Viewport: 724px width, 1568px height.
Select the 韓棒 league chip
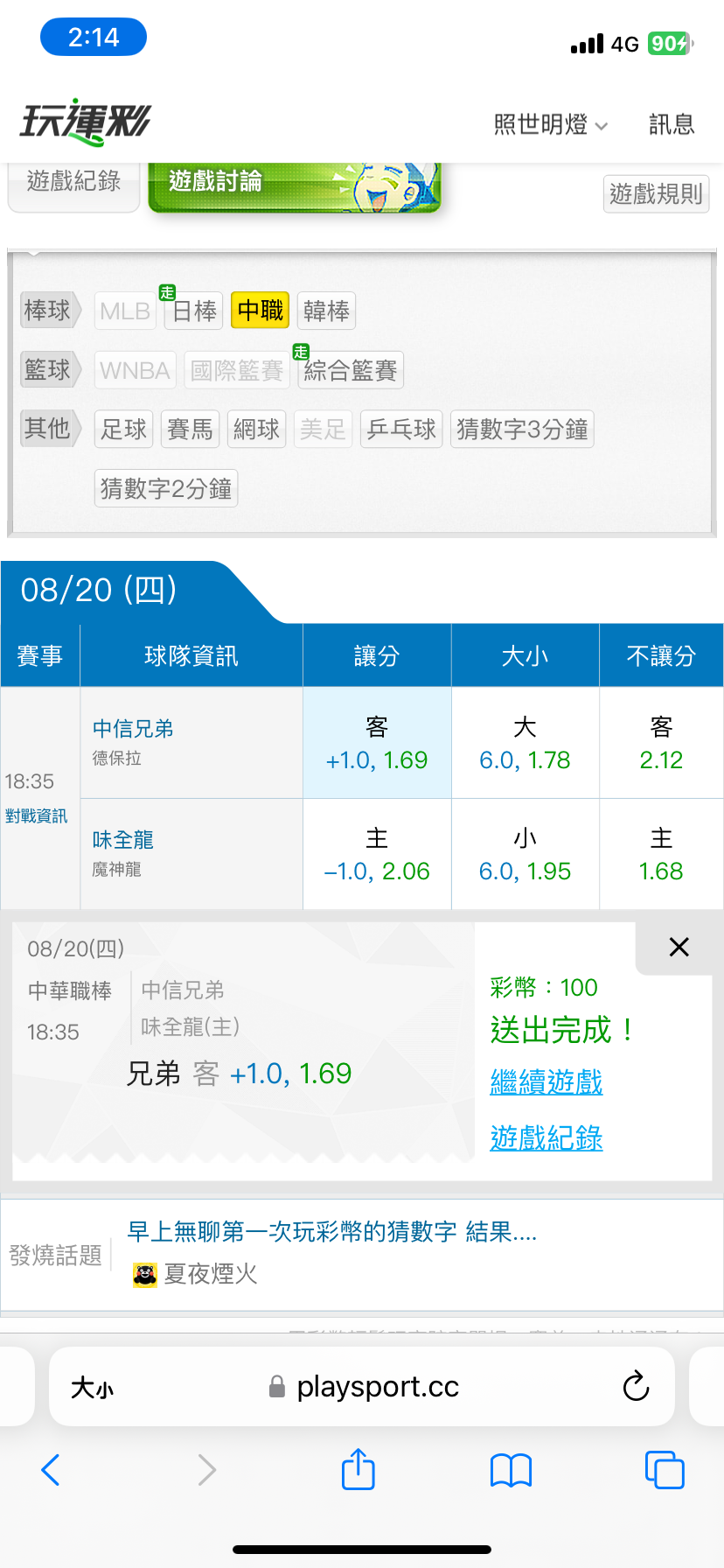(326, 311)
